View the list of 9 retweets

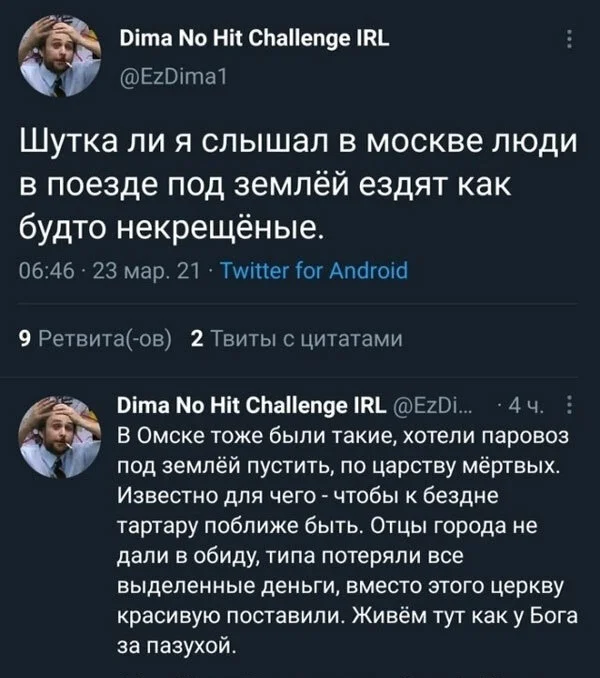95,339
